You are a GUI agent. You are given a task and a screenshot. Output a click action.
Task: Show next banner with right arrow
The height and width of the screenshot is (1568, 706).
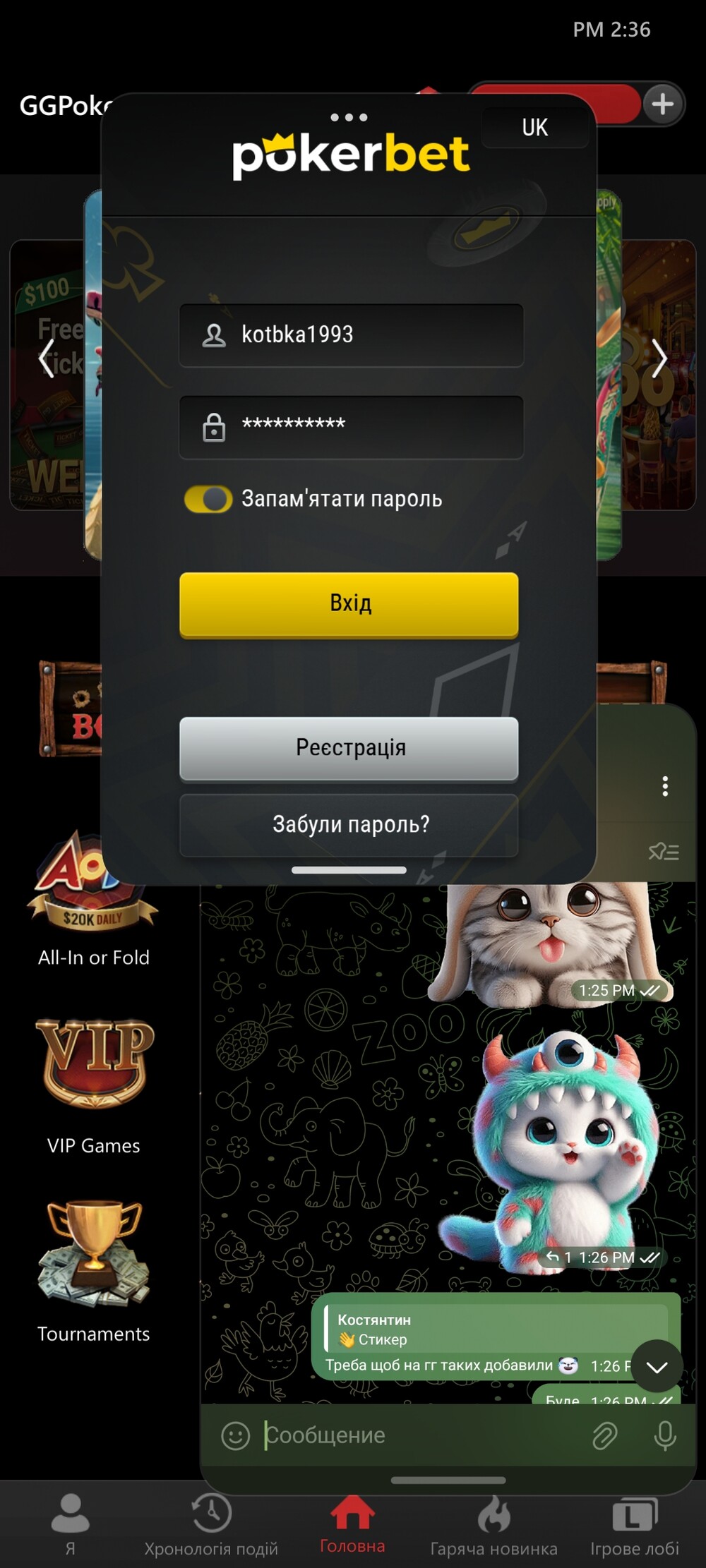[x=659, y=358]
